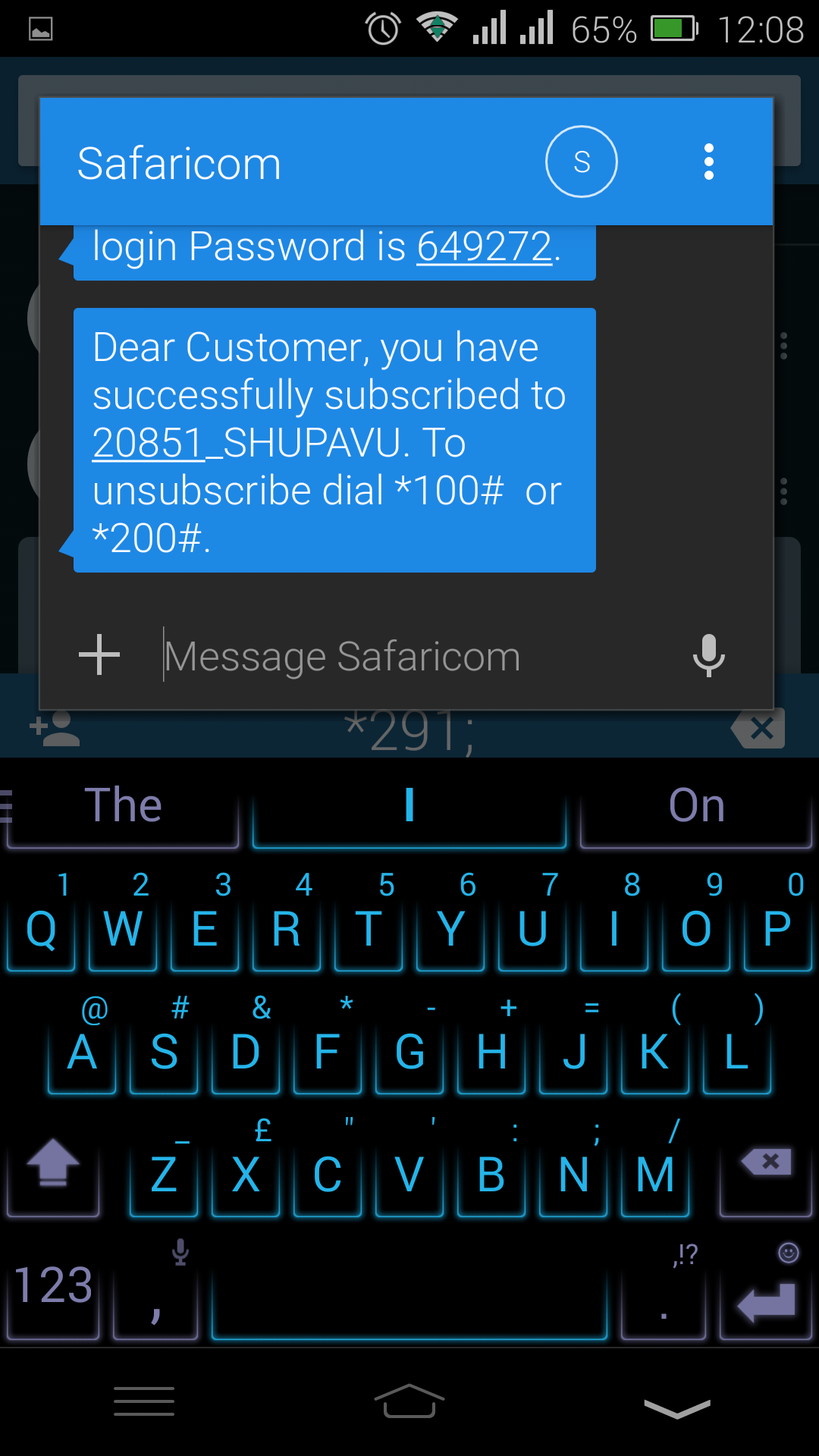Open the overflow menu in Safaricom header
The image size is (819, 1456).
[x=709, y=162]
